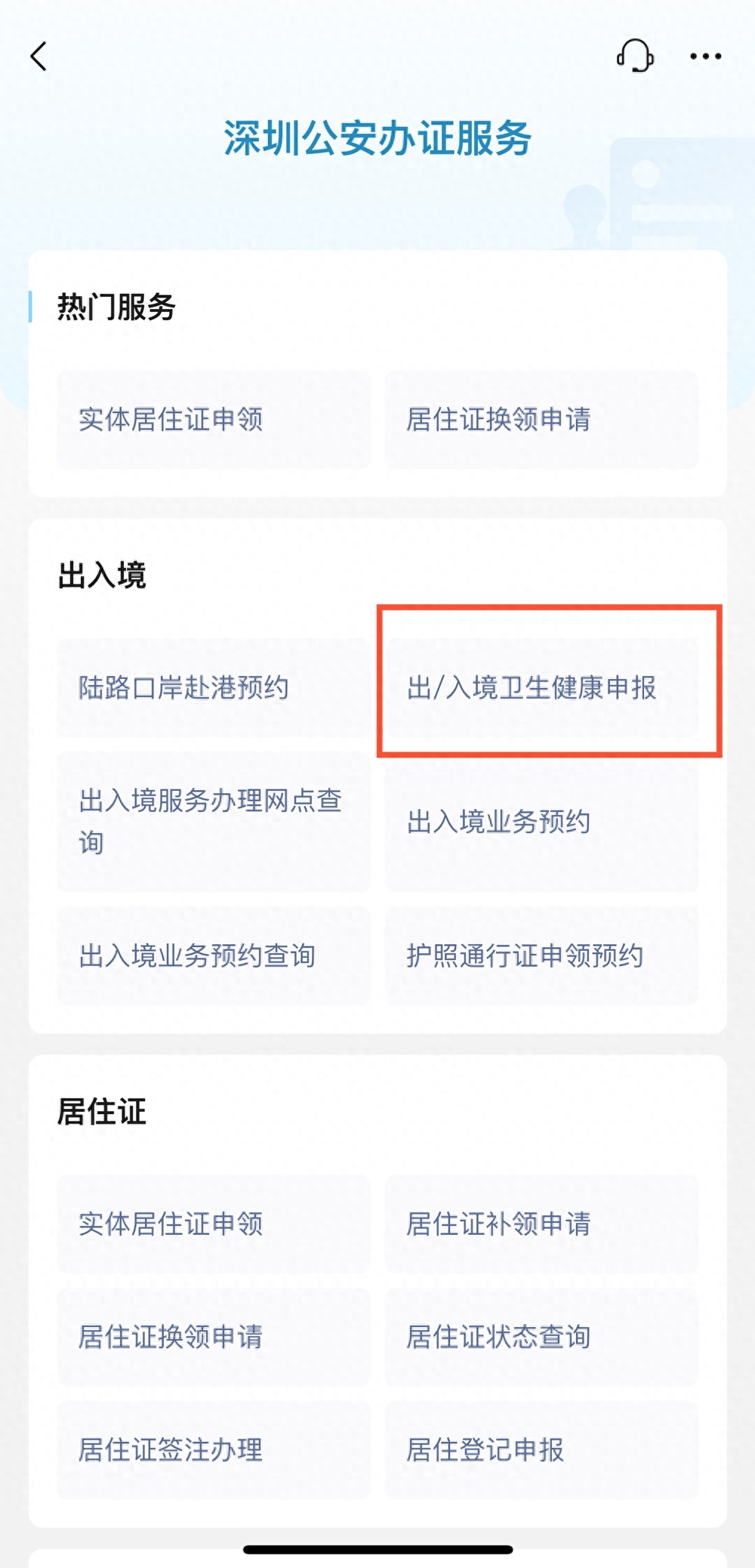
Task: Open 实体居住证申领 under 热门服务
Action: (213, 420)
